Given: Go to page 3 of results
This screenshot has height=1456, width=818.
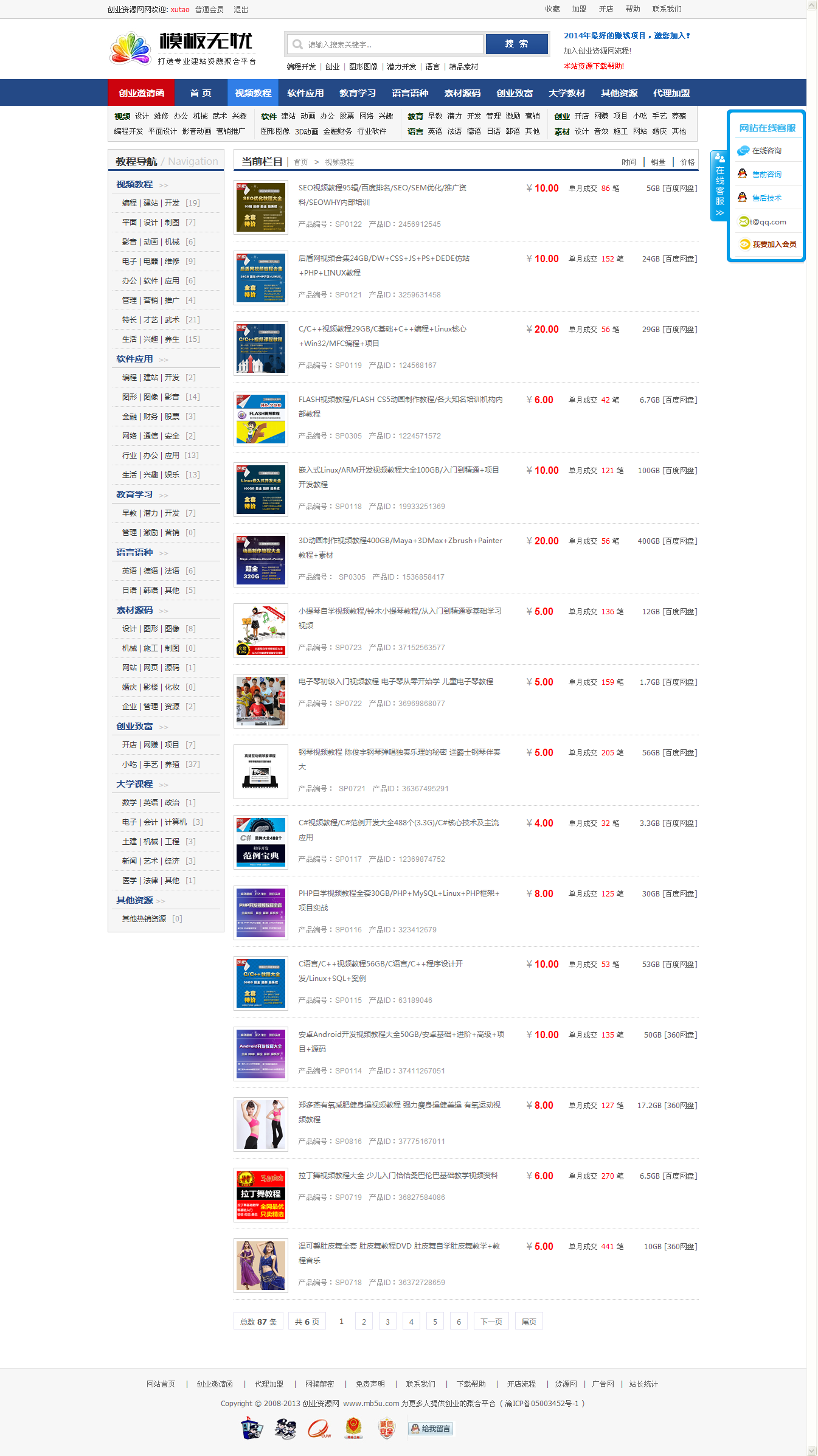Looking at the screenshot, I should (x=387, y=1322).
